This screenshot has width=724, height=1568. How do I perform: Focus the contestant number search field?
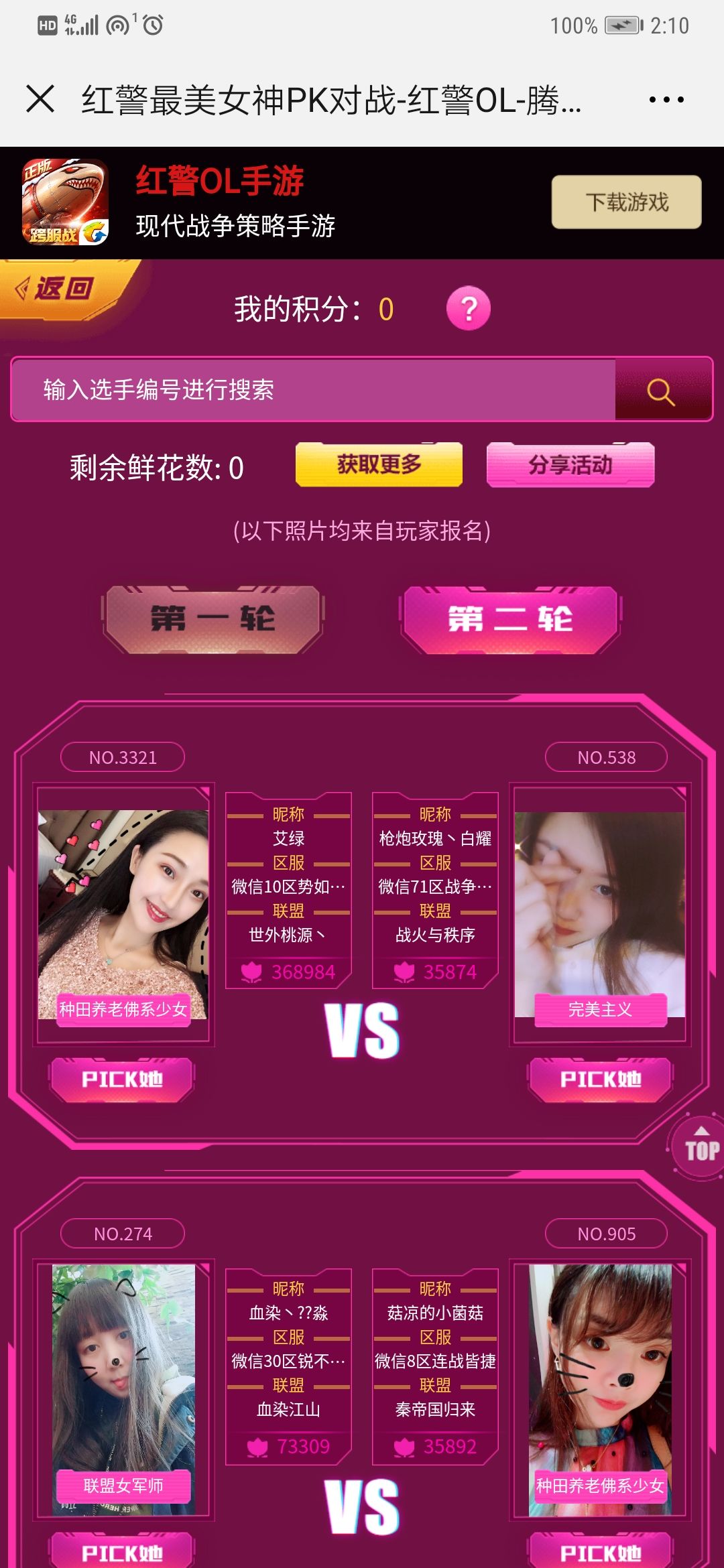tap(314, 389)
